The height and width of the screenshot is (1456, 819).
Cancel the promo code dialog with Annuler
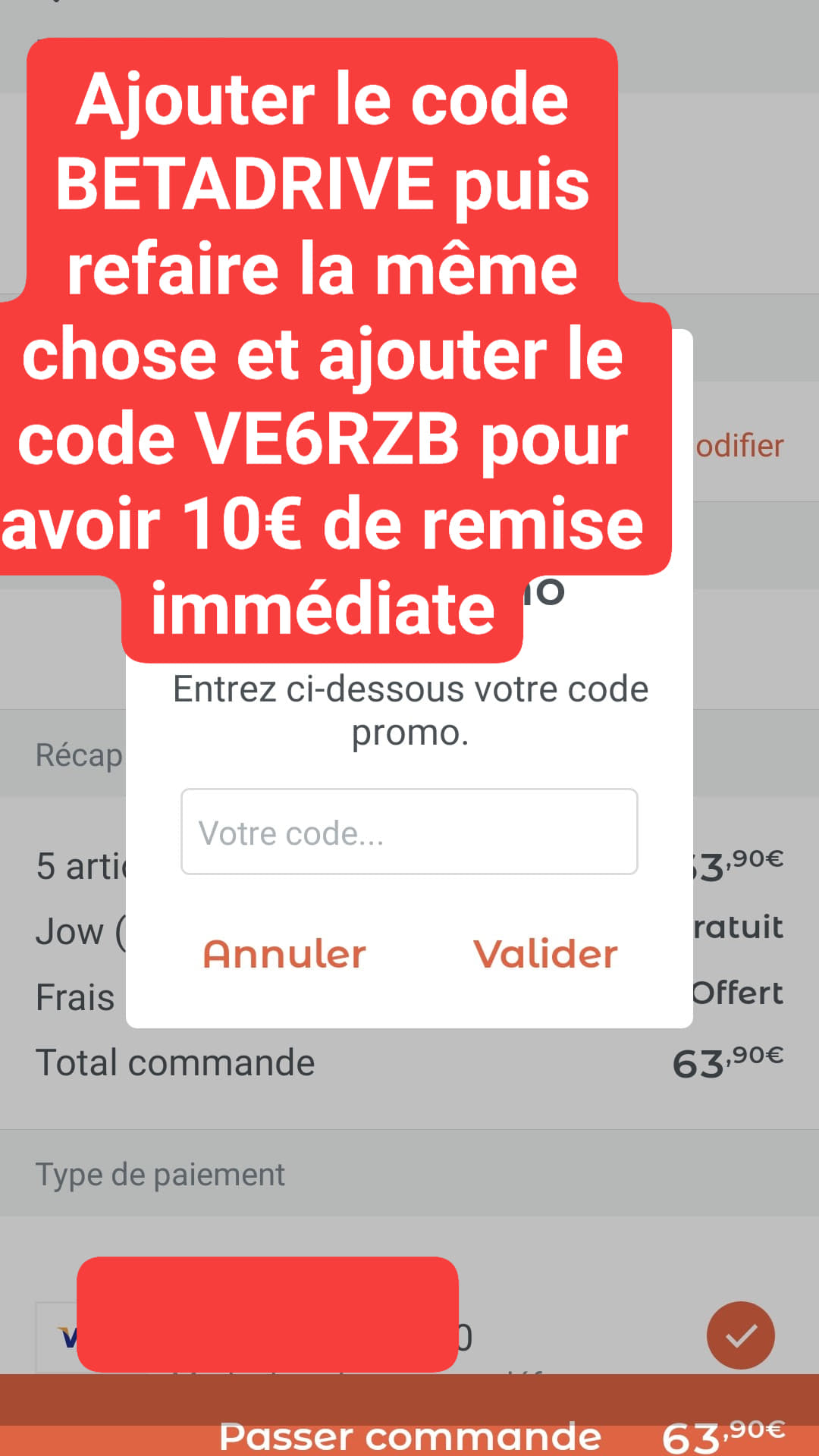(x=284, y=953)
